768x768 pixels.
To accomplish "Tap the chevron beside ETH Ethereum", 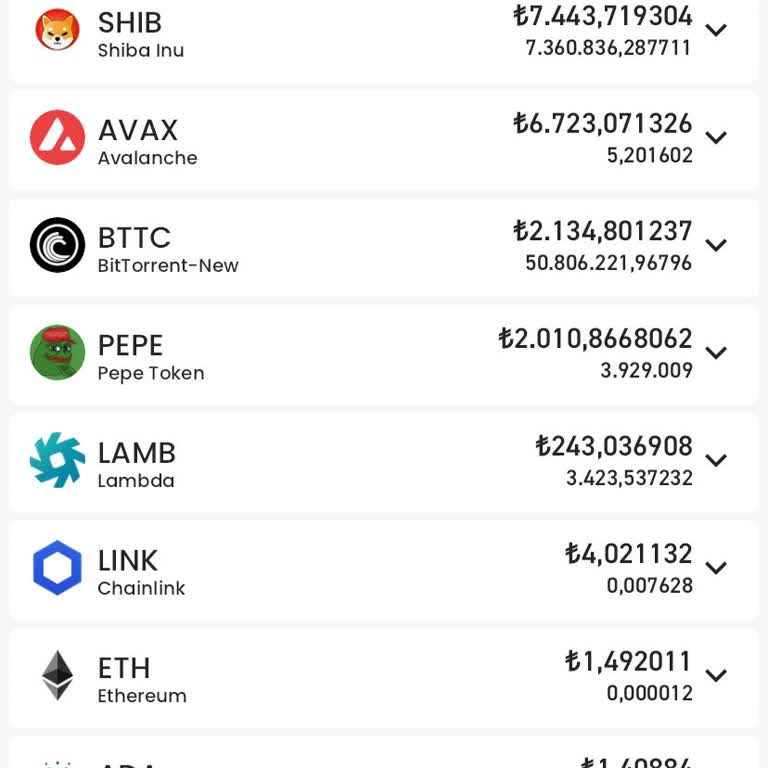I will pyautogui.click(x=715, y=675).
